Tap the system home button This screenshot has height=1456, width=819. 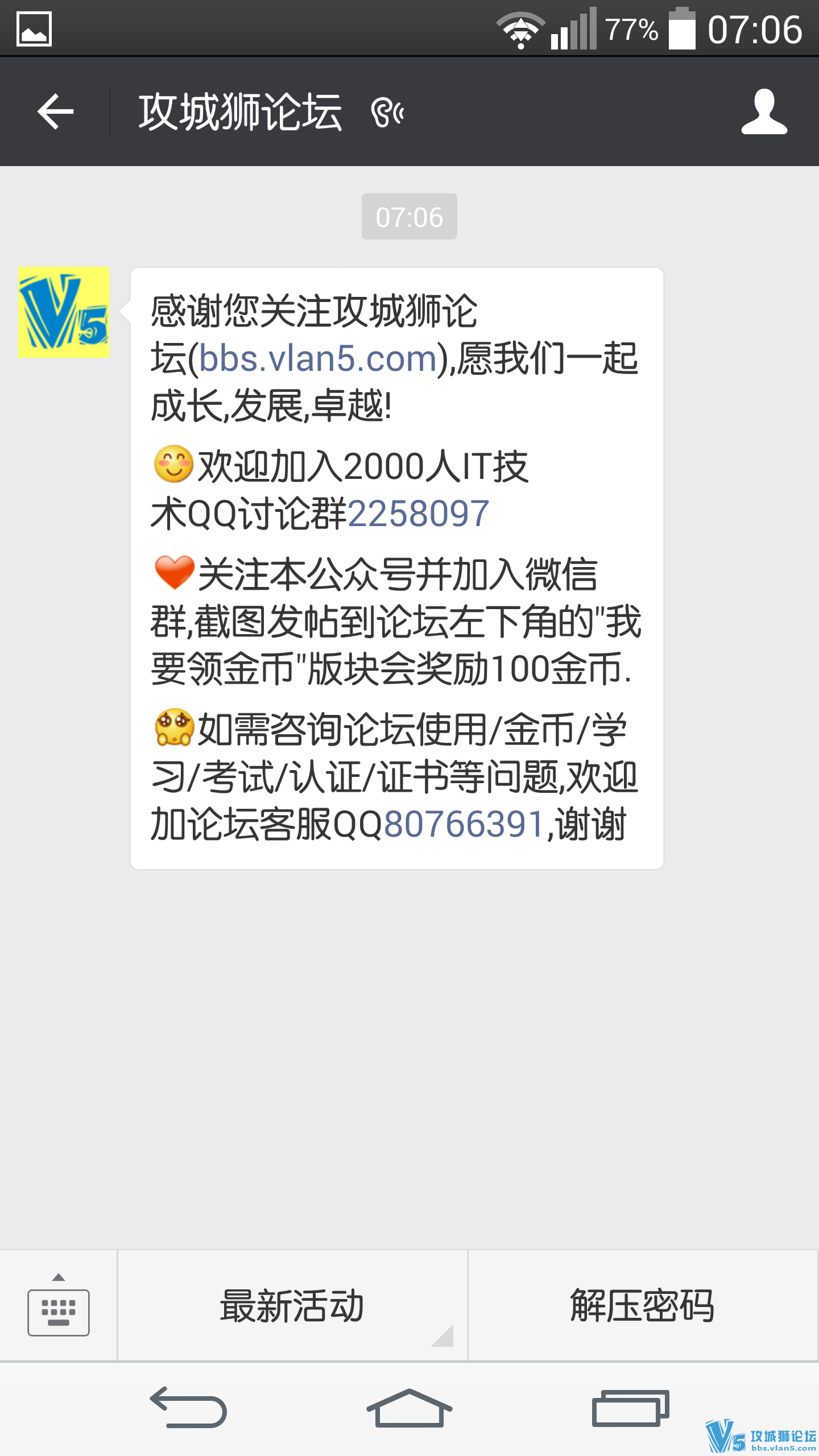(409, 1409)
